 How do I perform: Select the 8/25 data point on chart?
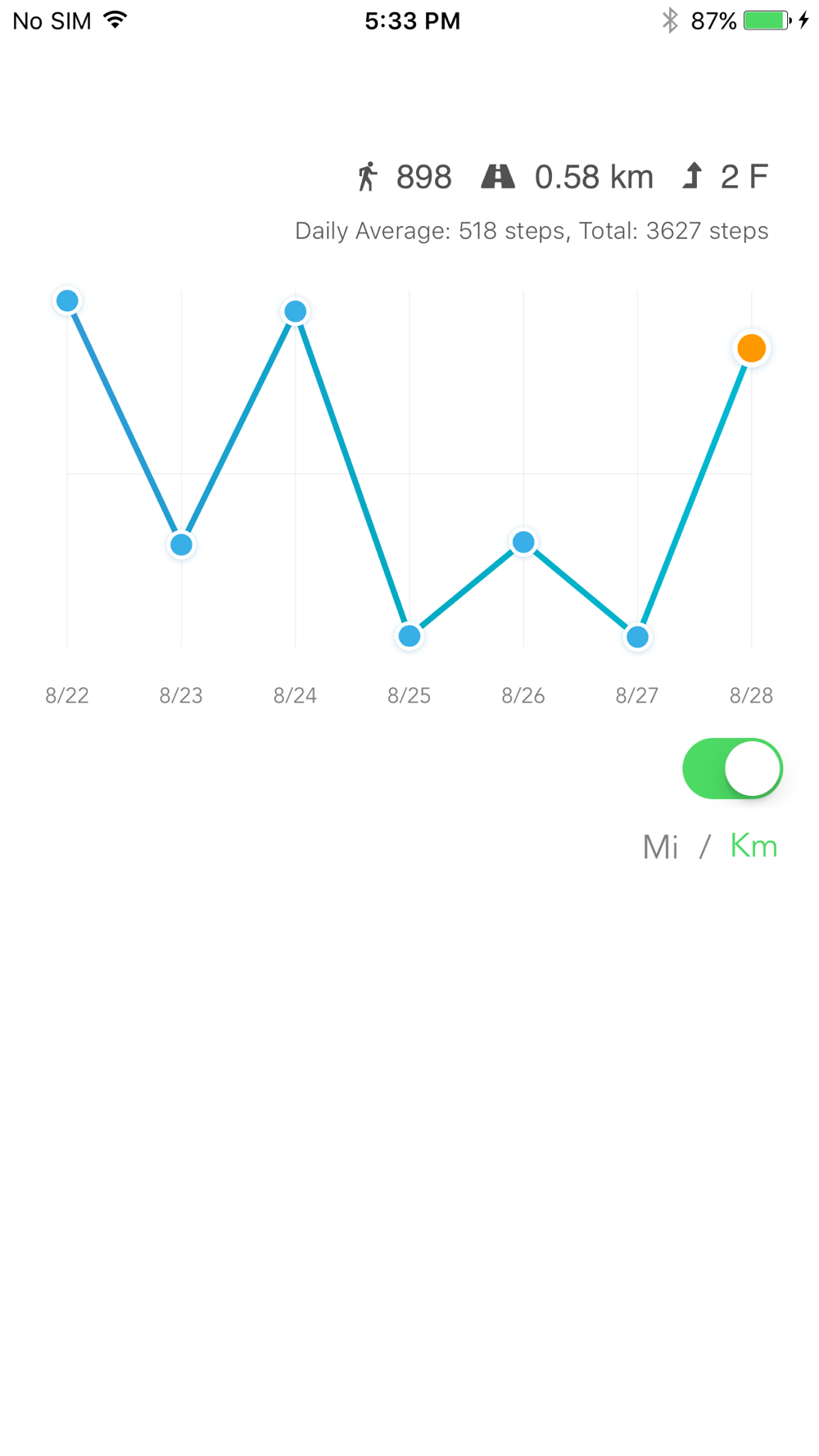409,635
